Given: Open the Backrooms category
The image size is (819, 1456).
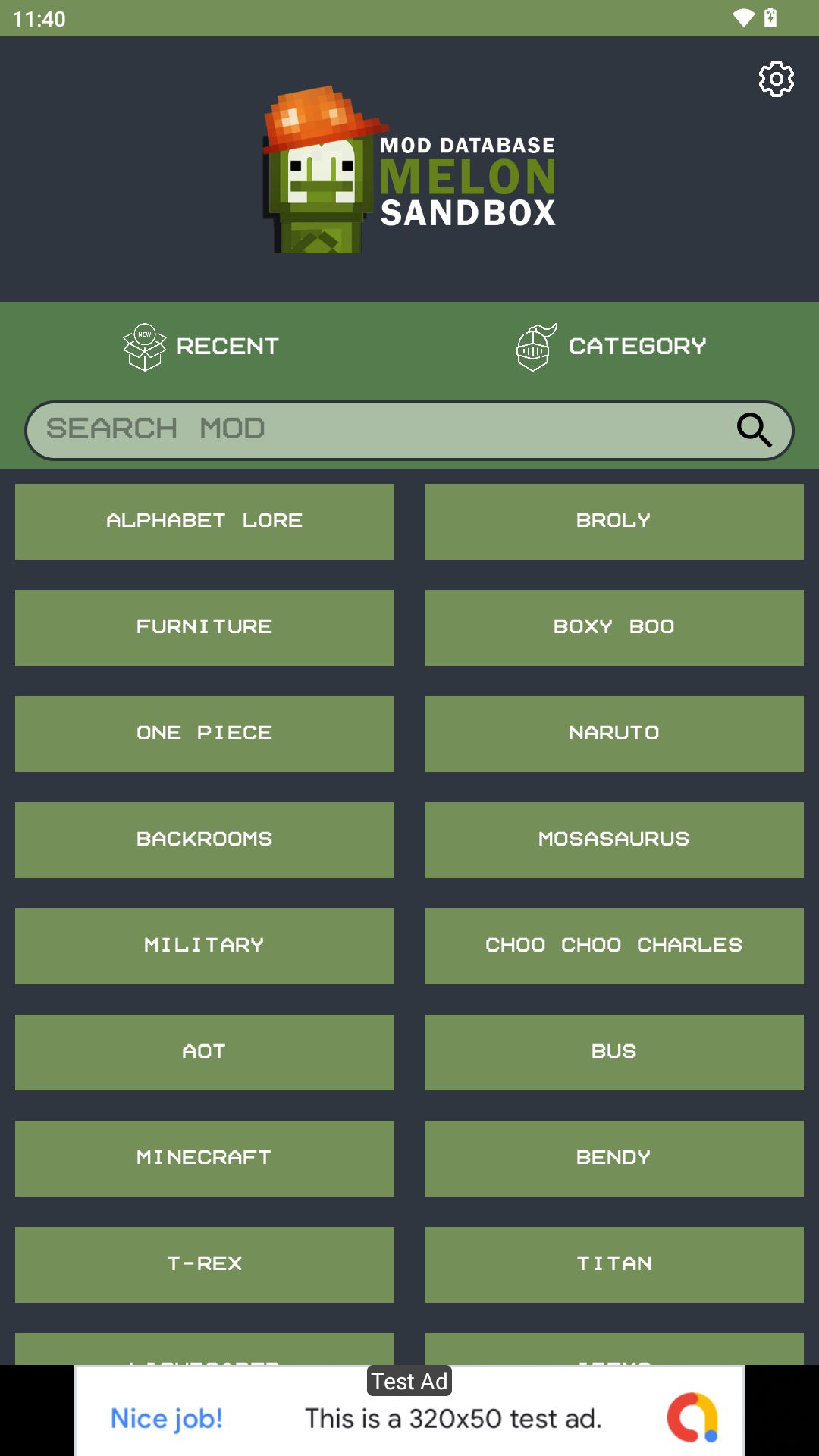Looking at the screenshot, I should [205, 840].
